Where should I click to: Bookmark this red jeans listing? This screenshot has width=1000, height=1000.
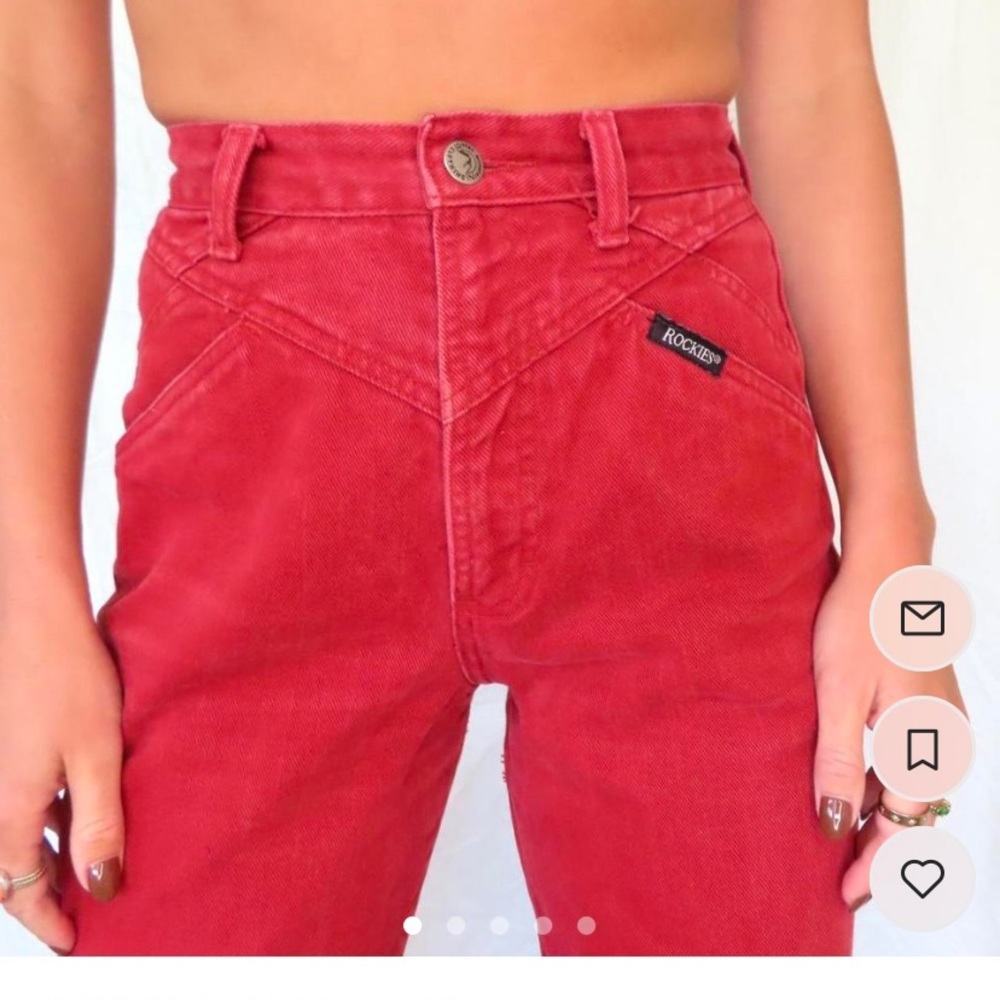[922, 749]
